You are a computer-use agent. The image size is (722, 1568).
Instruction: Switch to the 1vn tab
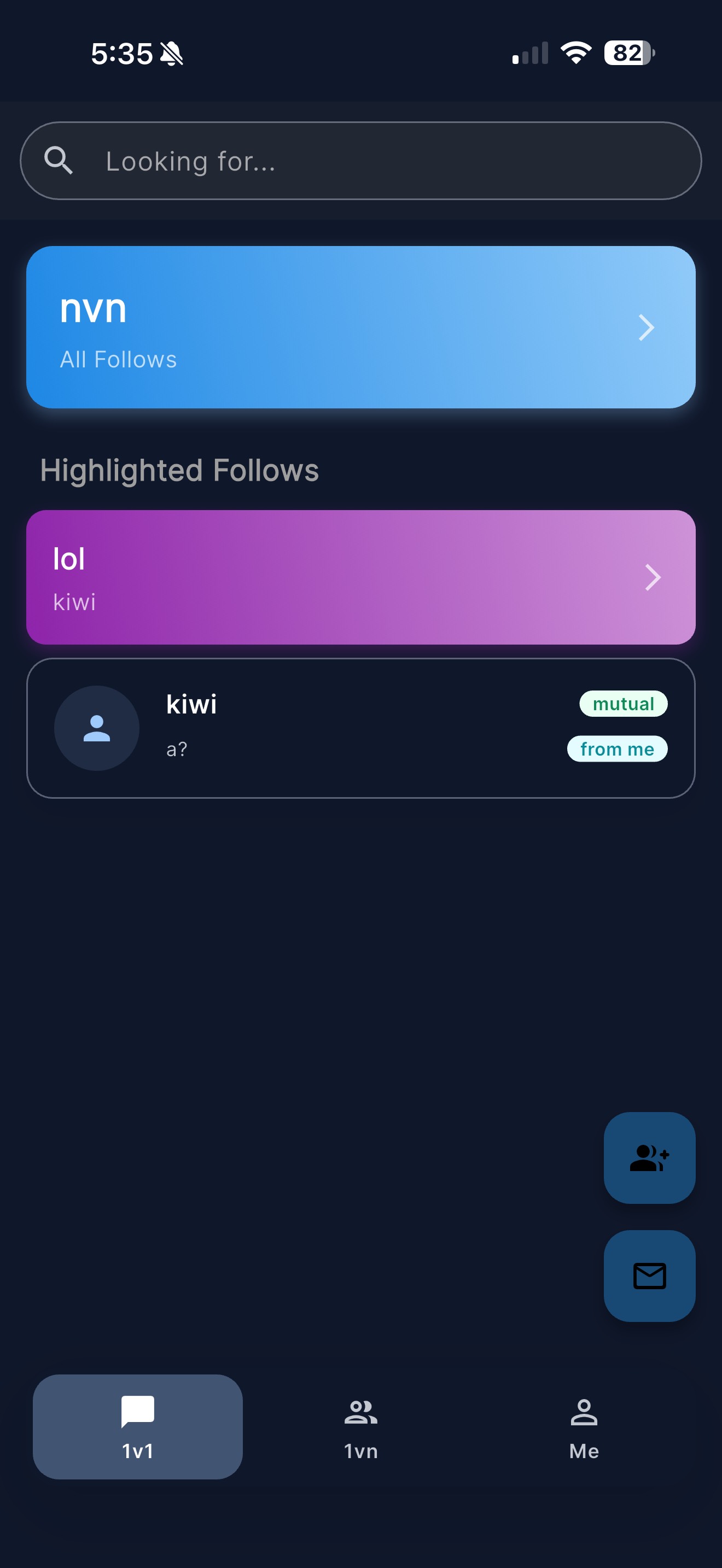pos(360,1427)
